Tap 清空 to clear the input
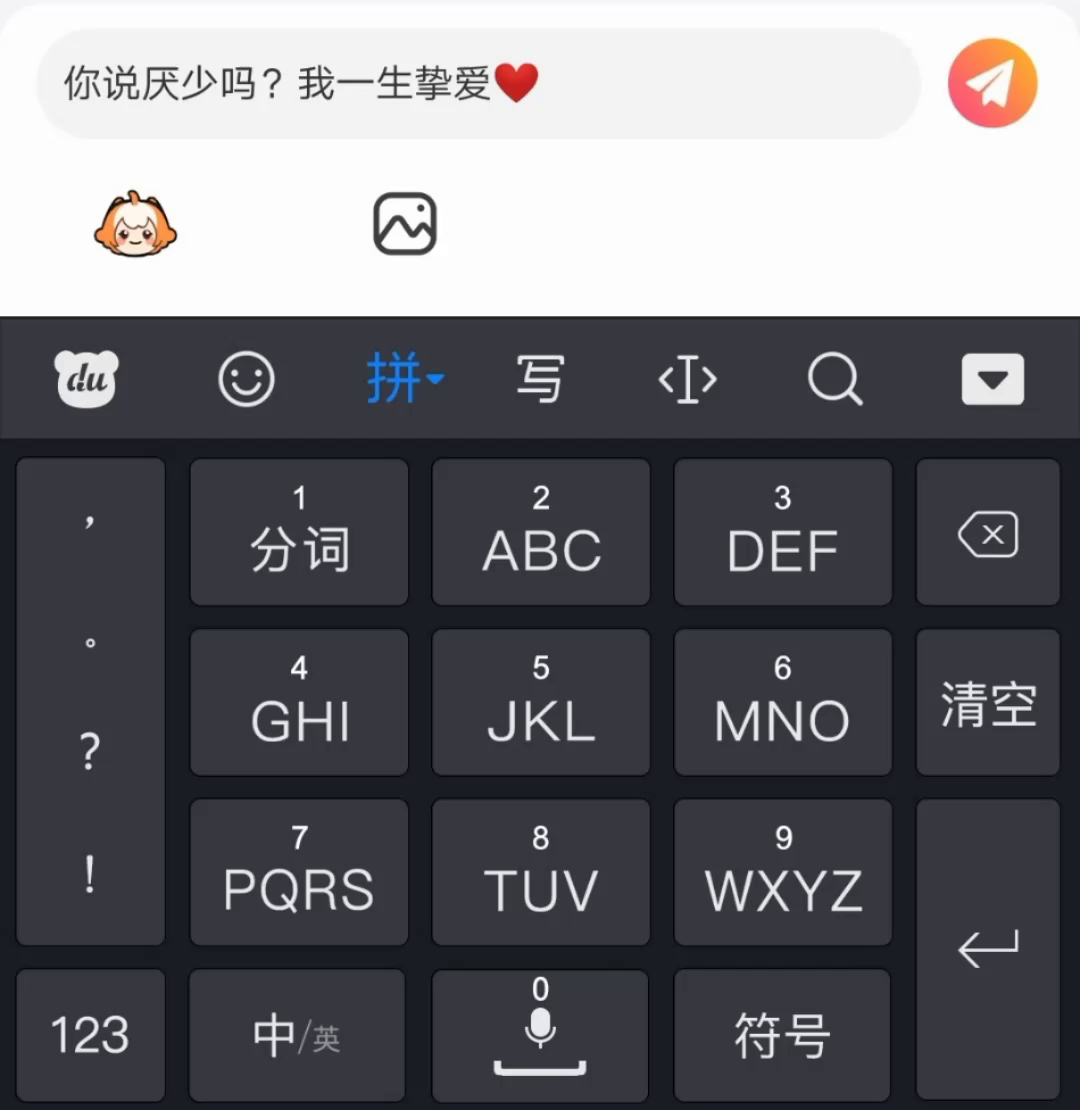This screenshot has height=1110, width=1080. [x=988, y=703]
